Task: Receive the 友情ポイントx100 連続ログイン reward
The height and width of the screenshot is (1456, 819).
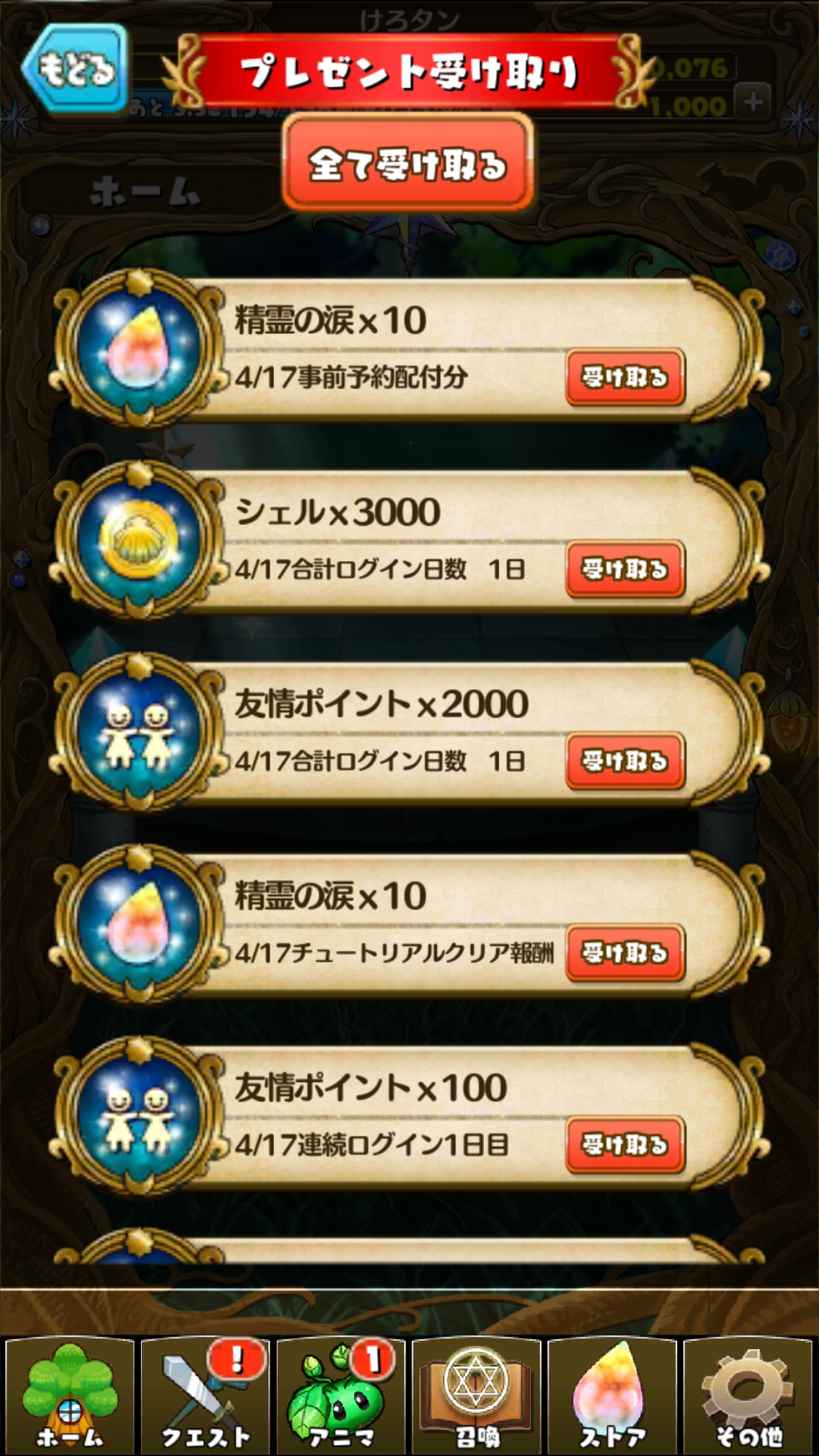Action: click(624, 1145)
